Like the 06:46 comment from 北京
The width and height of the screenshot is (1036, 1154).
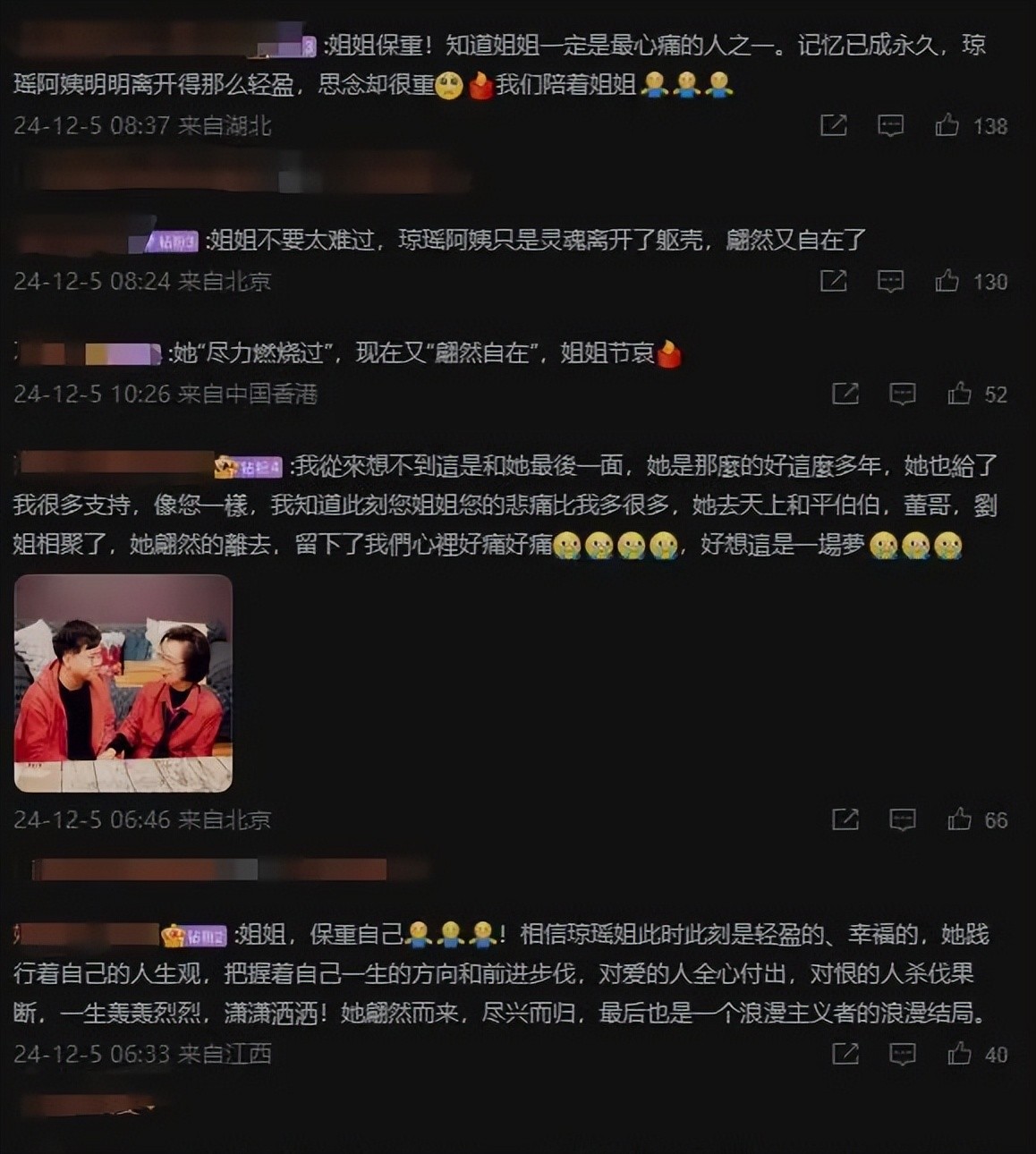959,819
